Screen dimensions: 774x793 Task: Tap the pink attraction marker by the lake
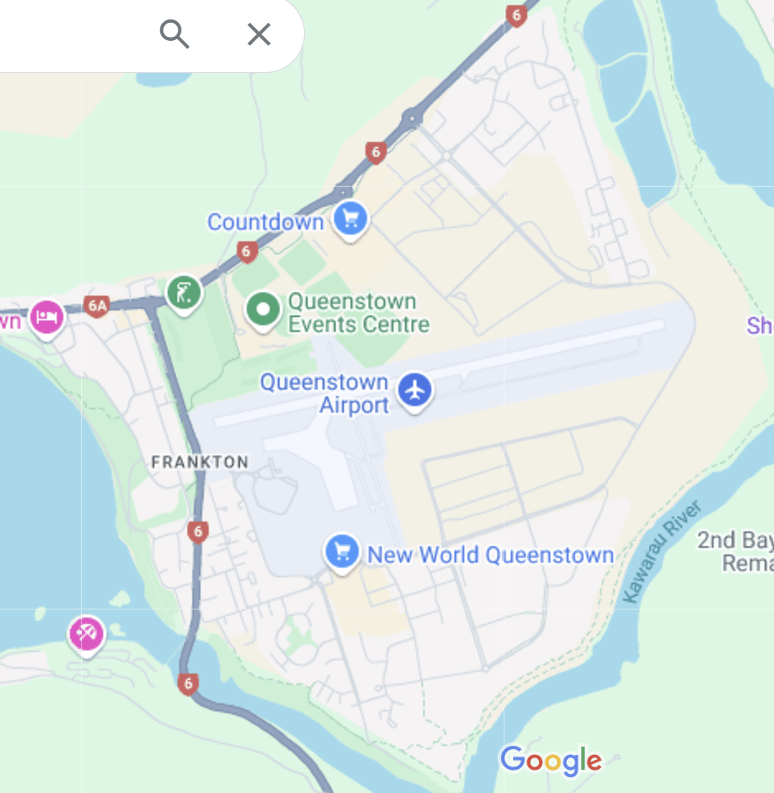pyautogui.click(x=87, y=633)
